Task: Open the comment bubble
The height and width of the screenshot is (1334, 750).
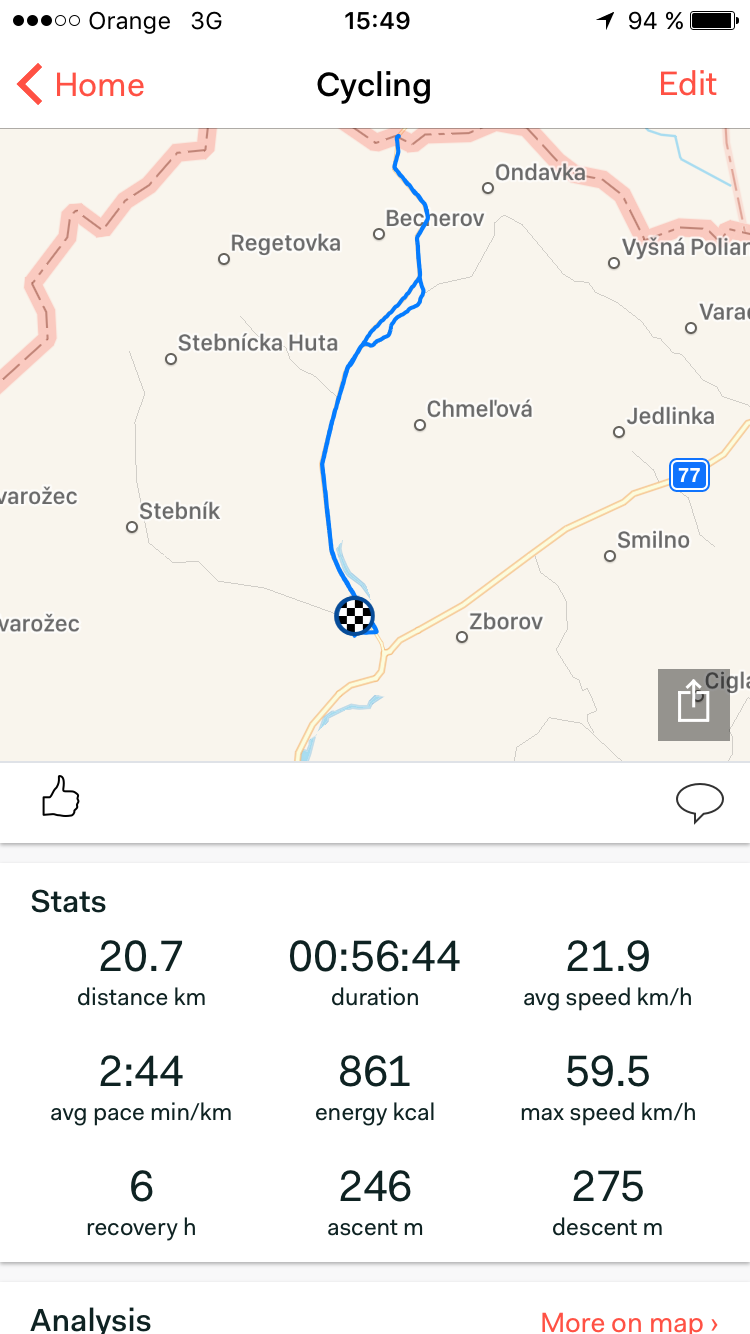Action: (700, 803)
